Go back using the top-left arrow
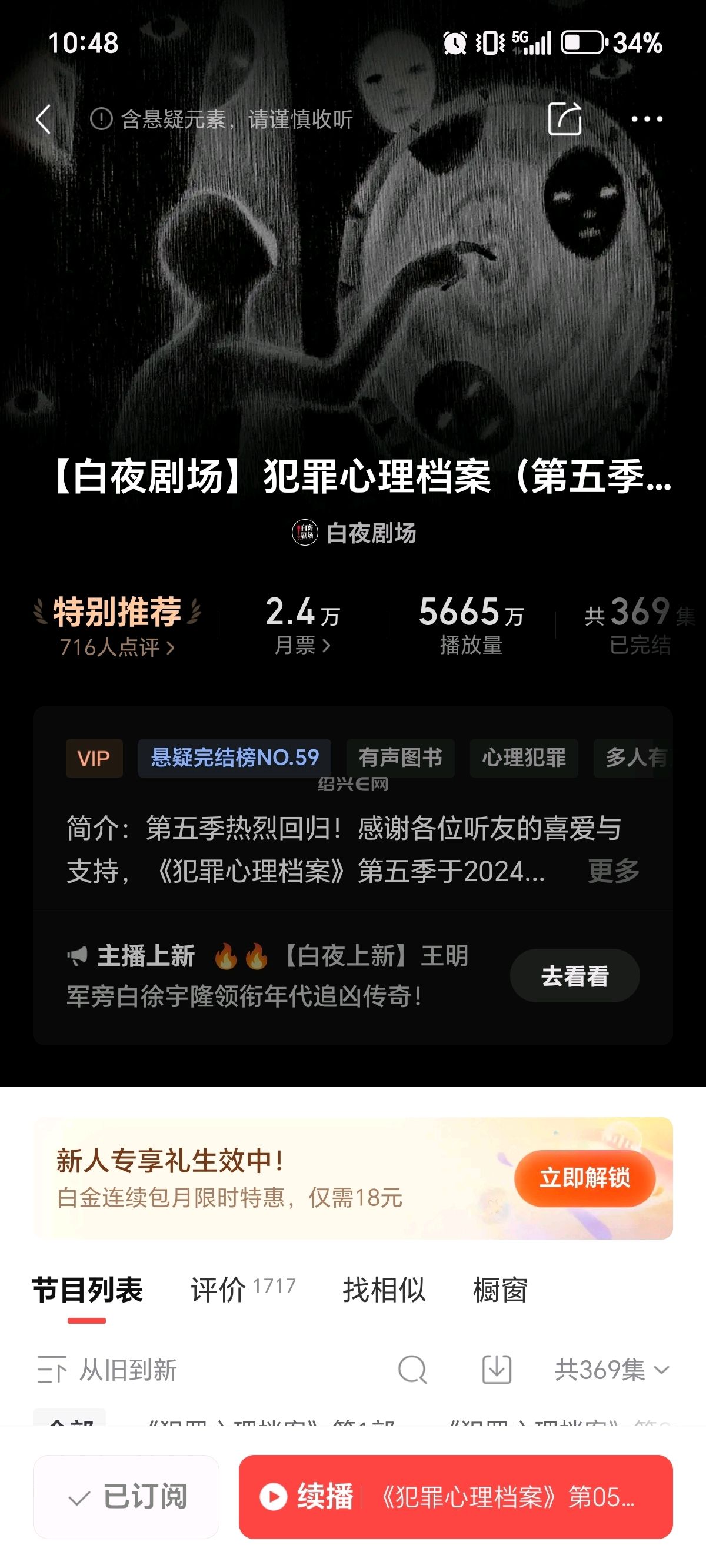 coord(44,119)
